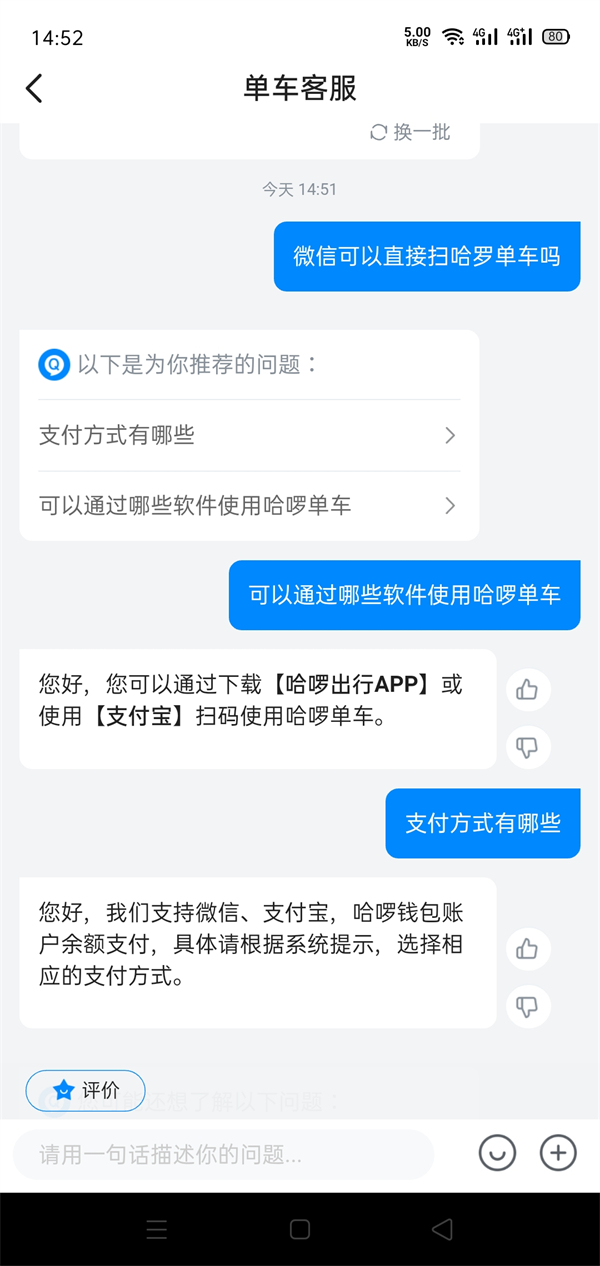Dislike the answer about 哈啰钱包 payment

527,1006
